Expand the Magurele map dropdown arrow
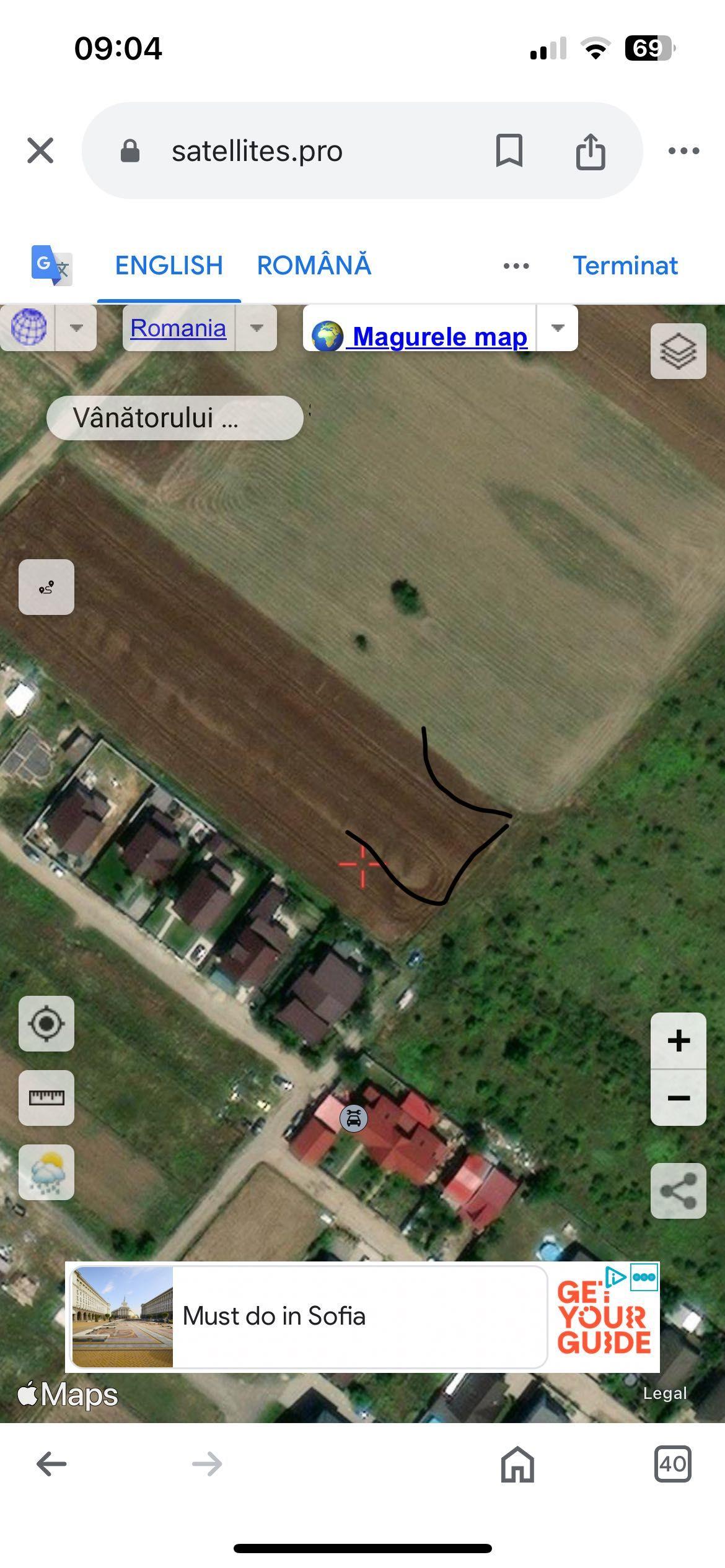 (x=557, y=328)
